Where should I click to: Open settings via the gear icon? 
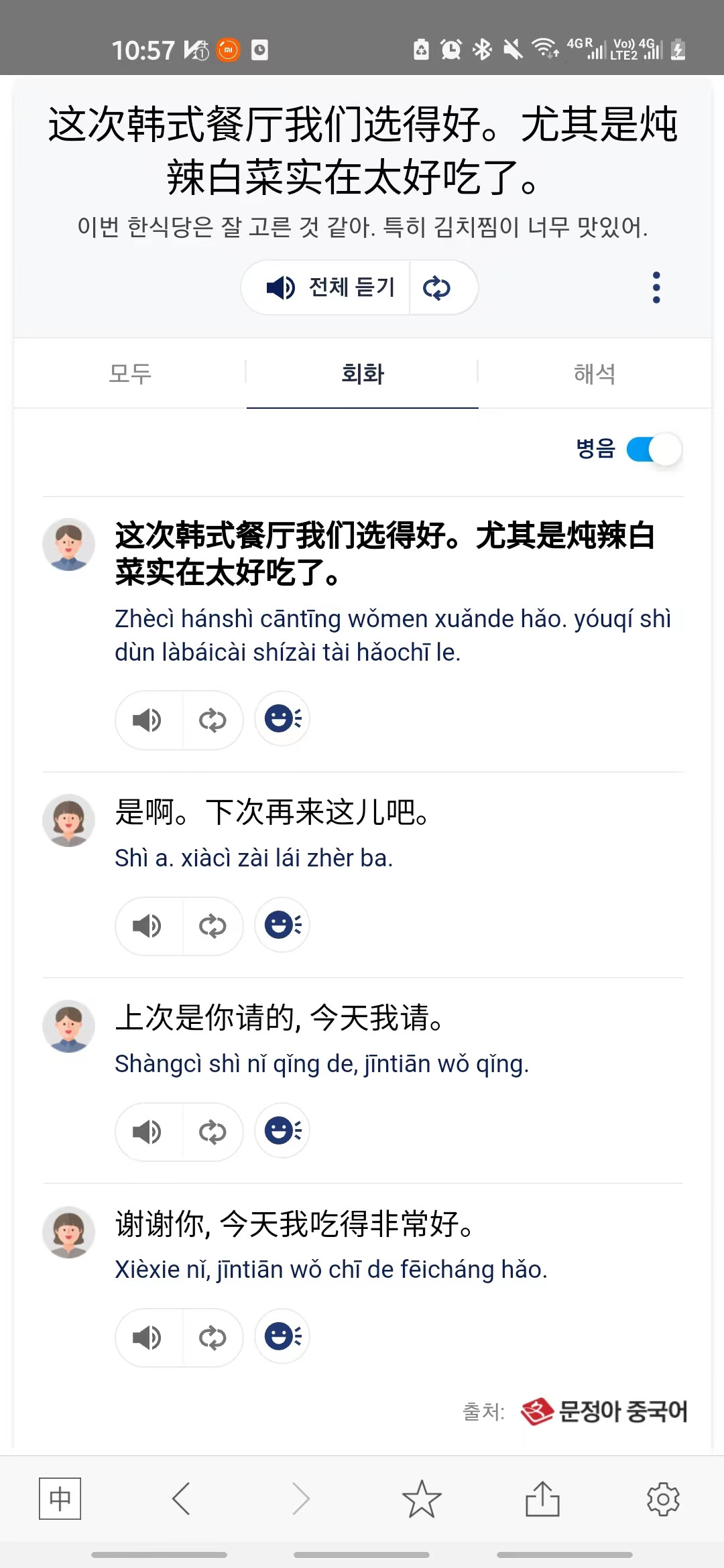click(x=663, y=1499)
